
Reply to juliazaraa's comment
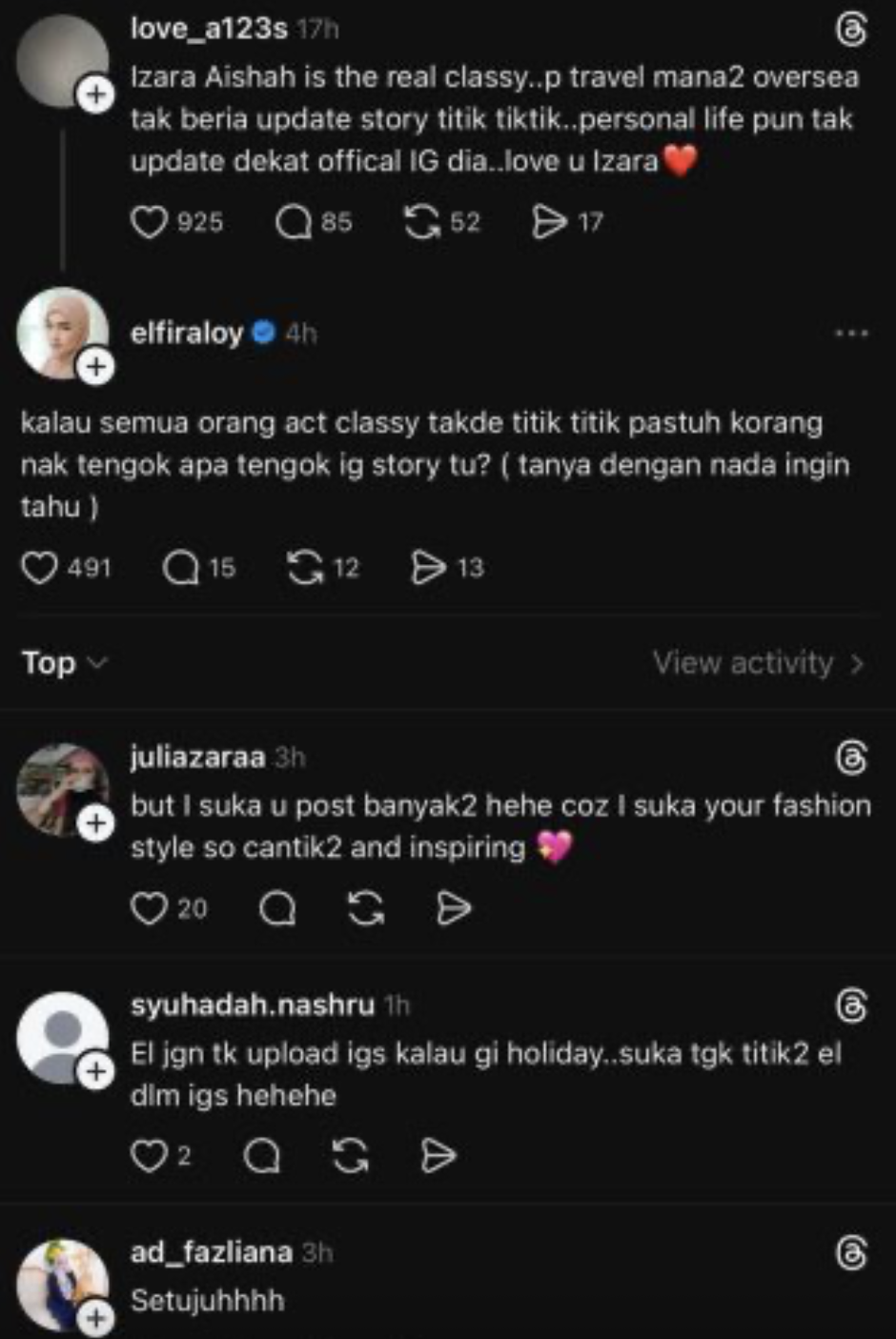(277, 908)
